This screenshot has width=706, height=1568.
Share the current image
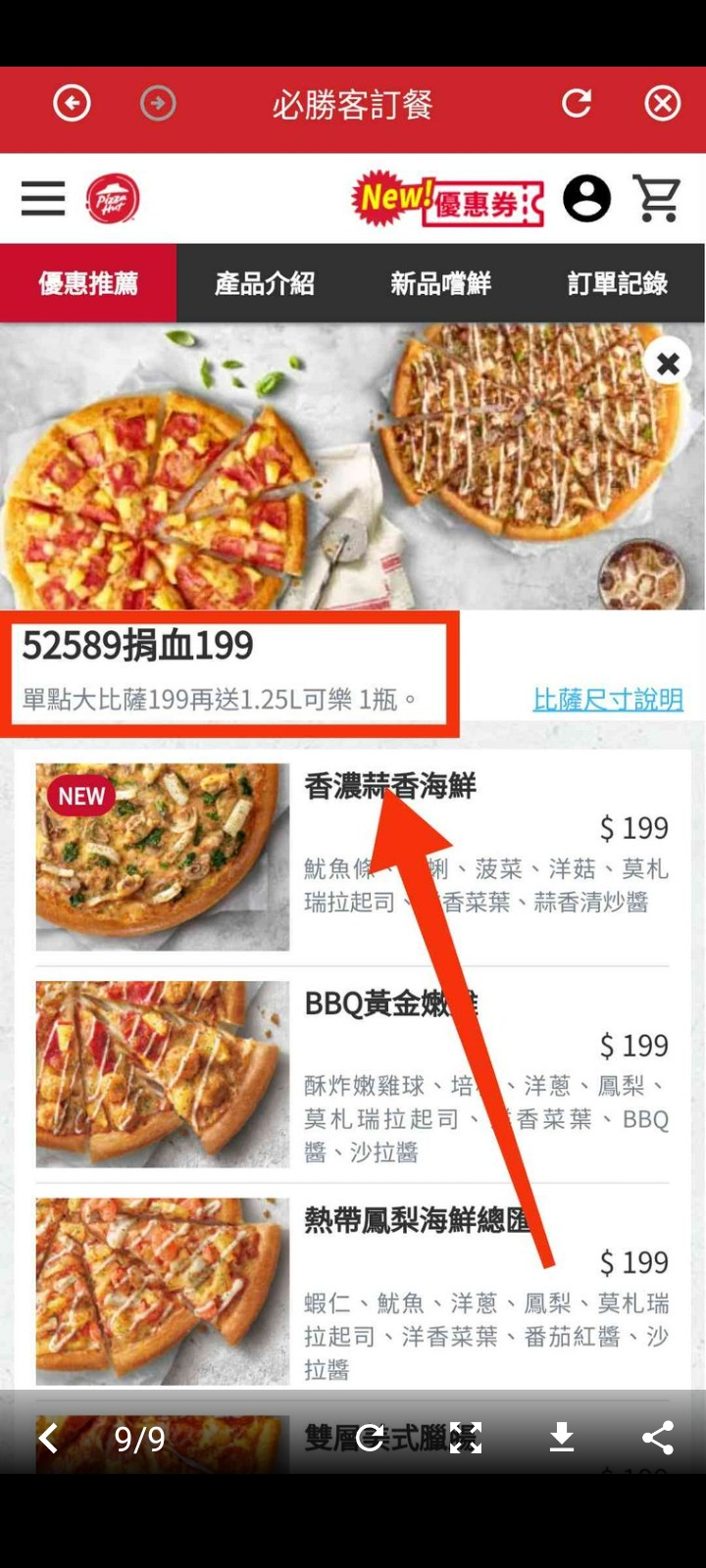657,1438
